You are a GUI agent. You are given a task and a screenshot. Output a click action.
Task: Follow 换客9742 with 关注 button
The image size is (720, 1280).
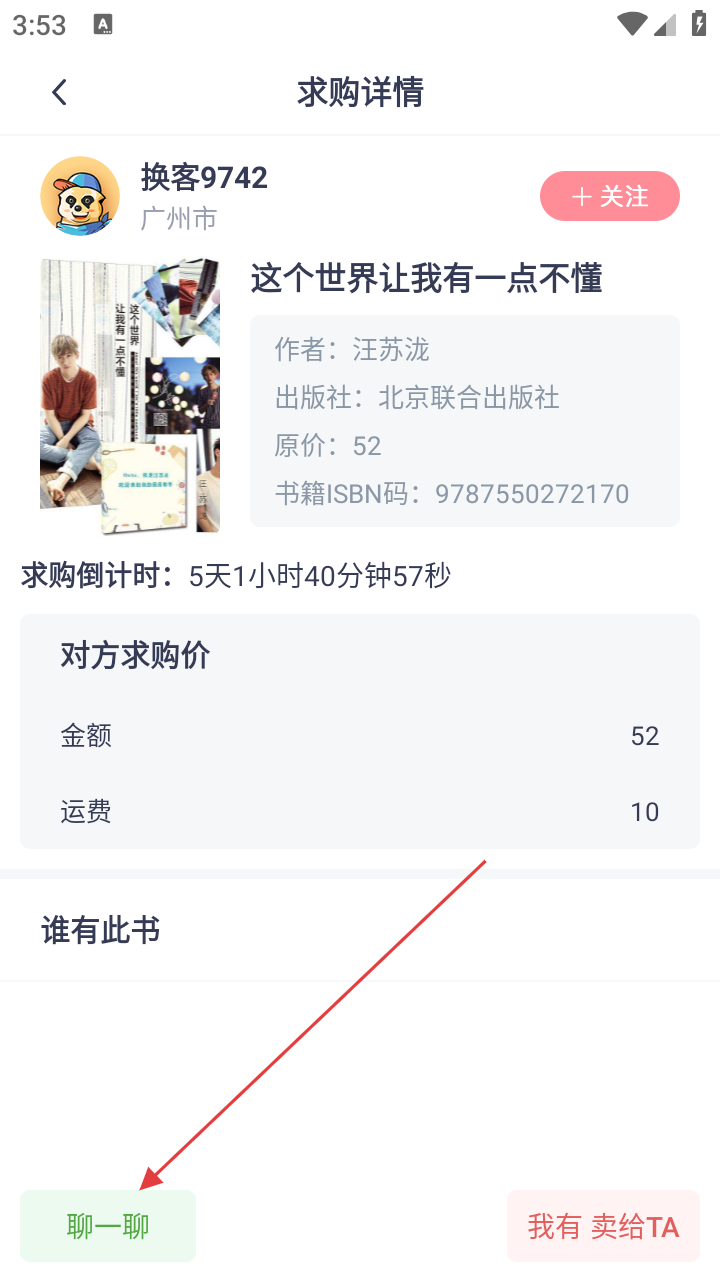click(x=609, y=196)
